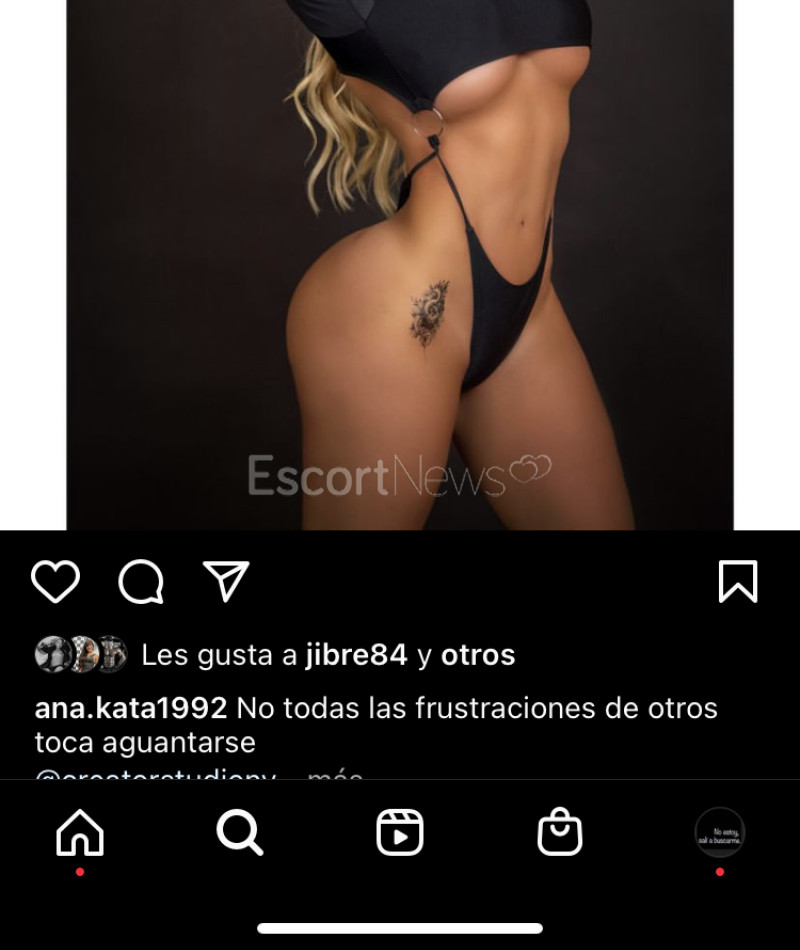View jibre84's profile from the likes line
800x950 pixels.
click(357, 656)
